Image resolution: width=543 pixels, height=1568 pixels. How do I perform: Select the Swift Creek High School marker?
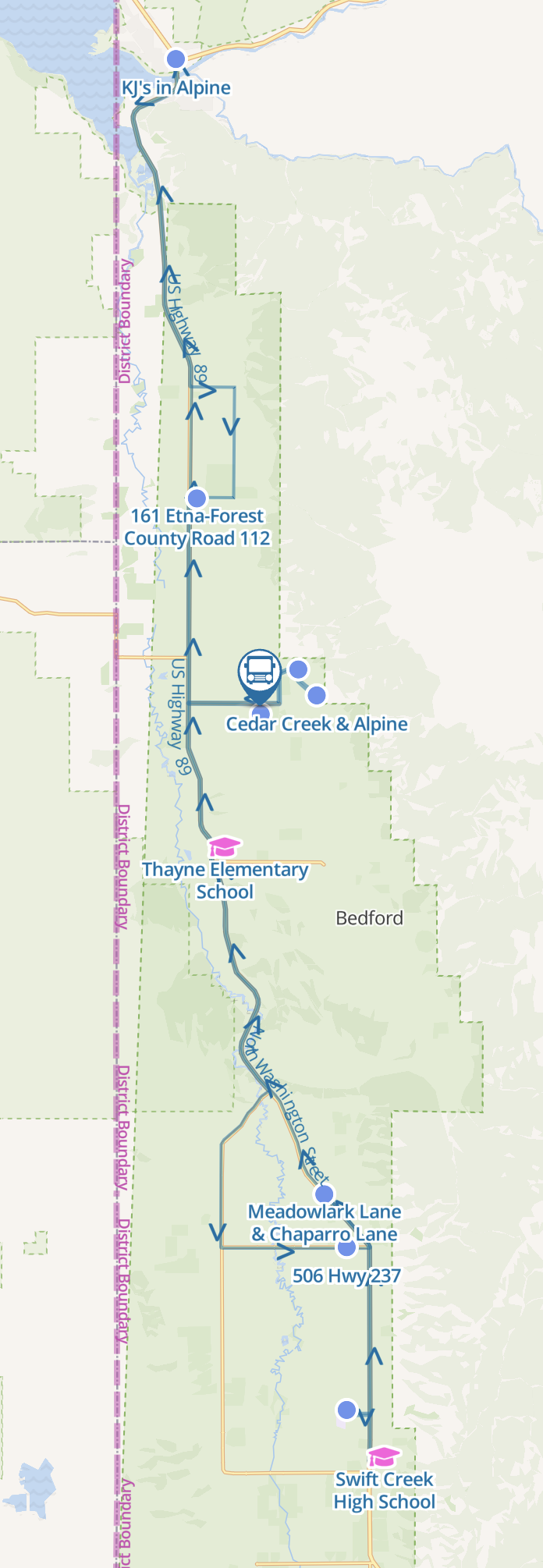383,1456
